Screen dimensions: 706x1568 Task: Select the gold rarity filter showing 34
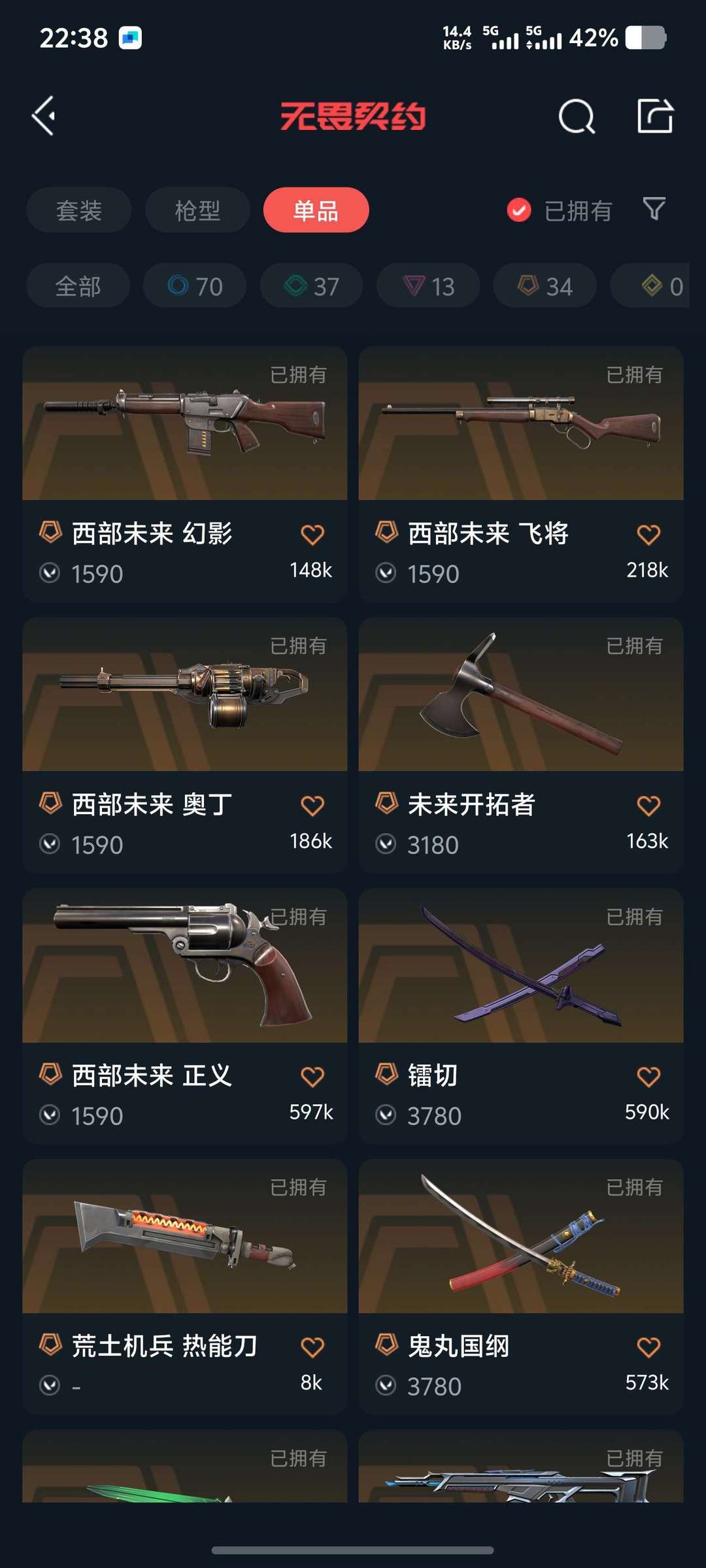[543, 285]
